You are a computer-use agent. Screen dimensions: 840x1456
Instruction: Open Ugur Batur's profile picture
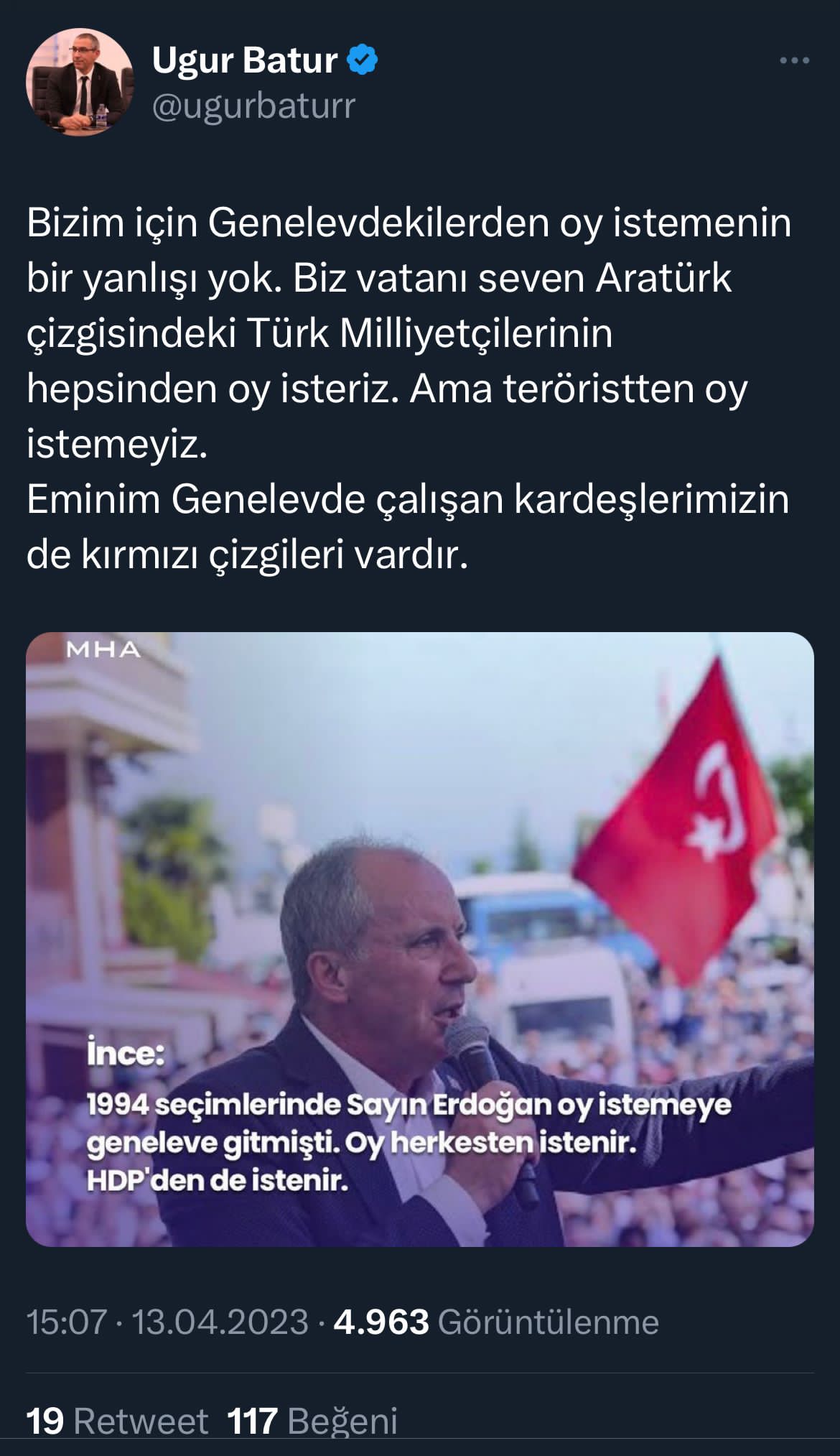80,81
